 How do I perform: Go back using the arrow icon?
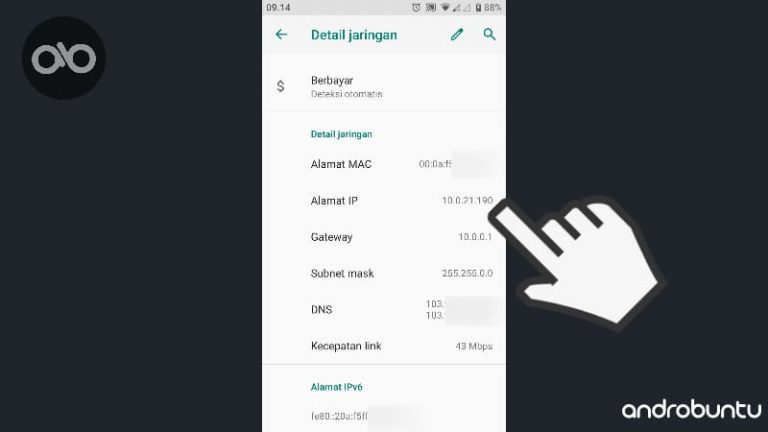pyautogui.click(x=281, y=34)
